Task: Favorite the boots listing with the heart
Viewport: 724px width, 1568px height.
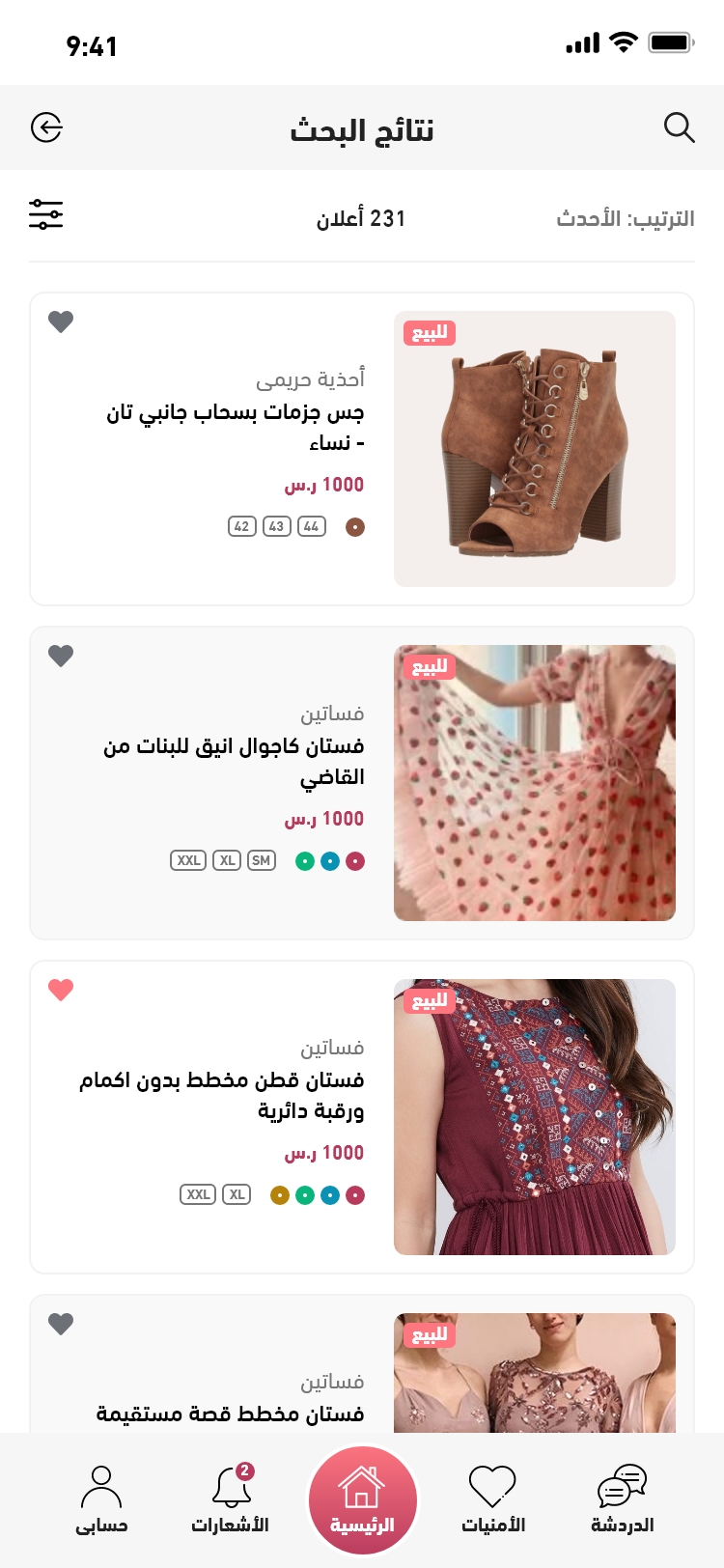Action: pyautogui.click(x=61, y=322)
